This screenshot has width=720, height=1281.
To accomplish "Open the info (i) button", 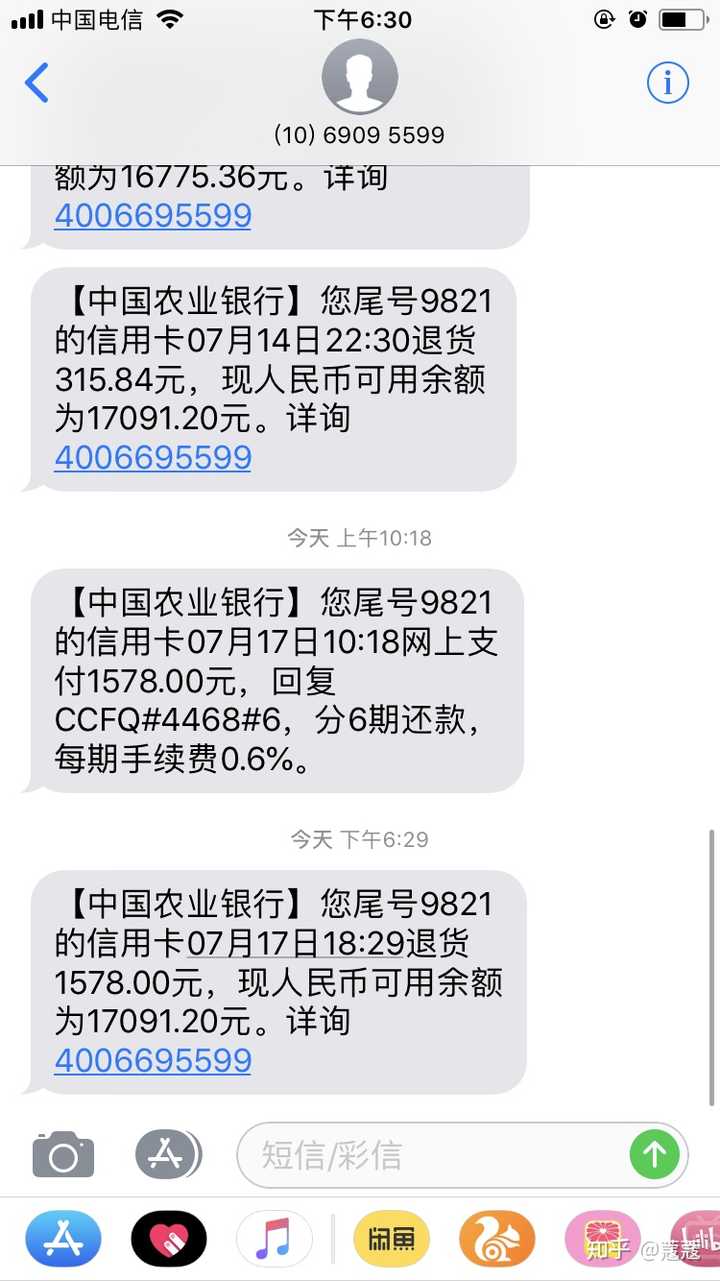I will point(667,83).
